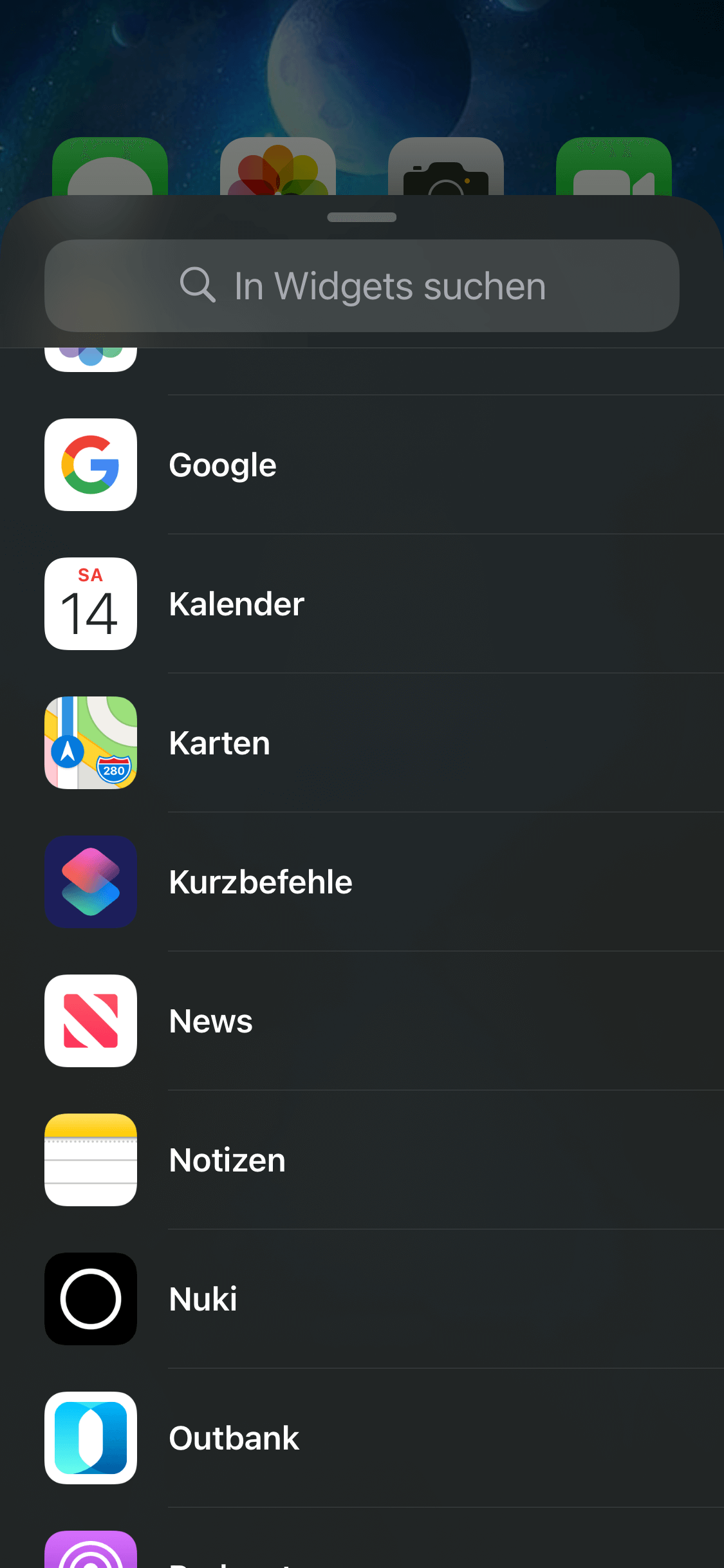Open Kurzbefehle widgets
The image size is (724, 1568).
pos(260,882)
